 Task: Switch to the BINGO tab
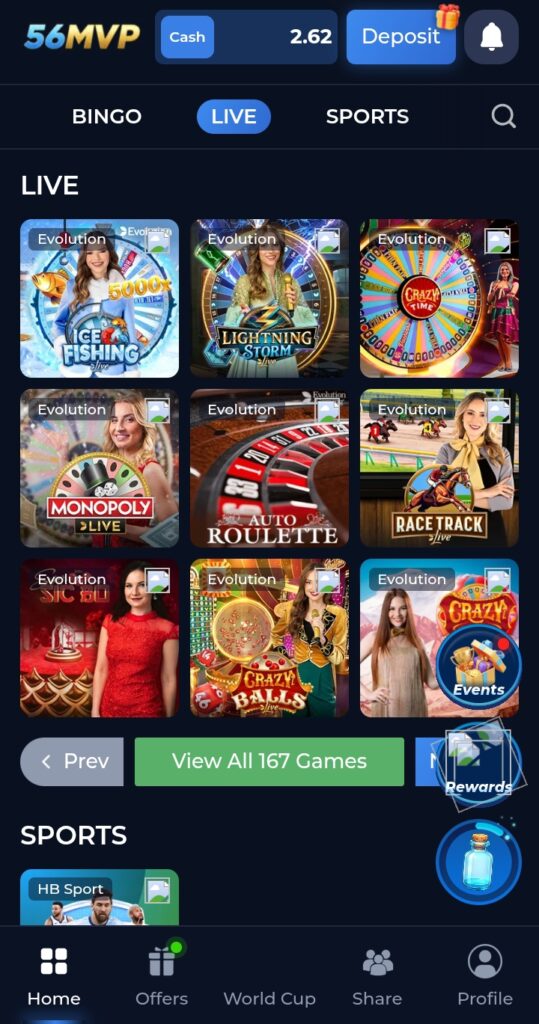(x=106, y=117)
